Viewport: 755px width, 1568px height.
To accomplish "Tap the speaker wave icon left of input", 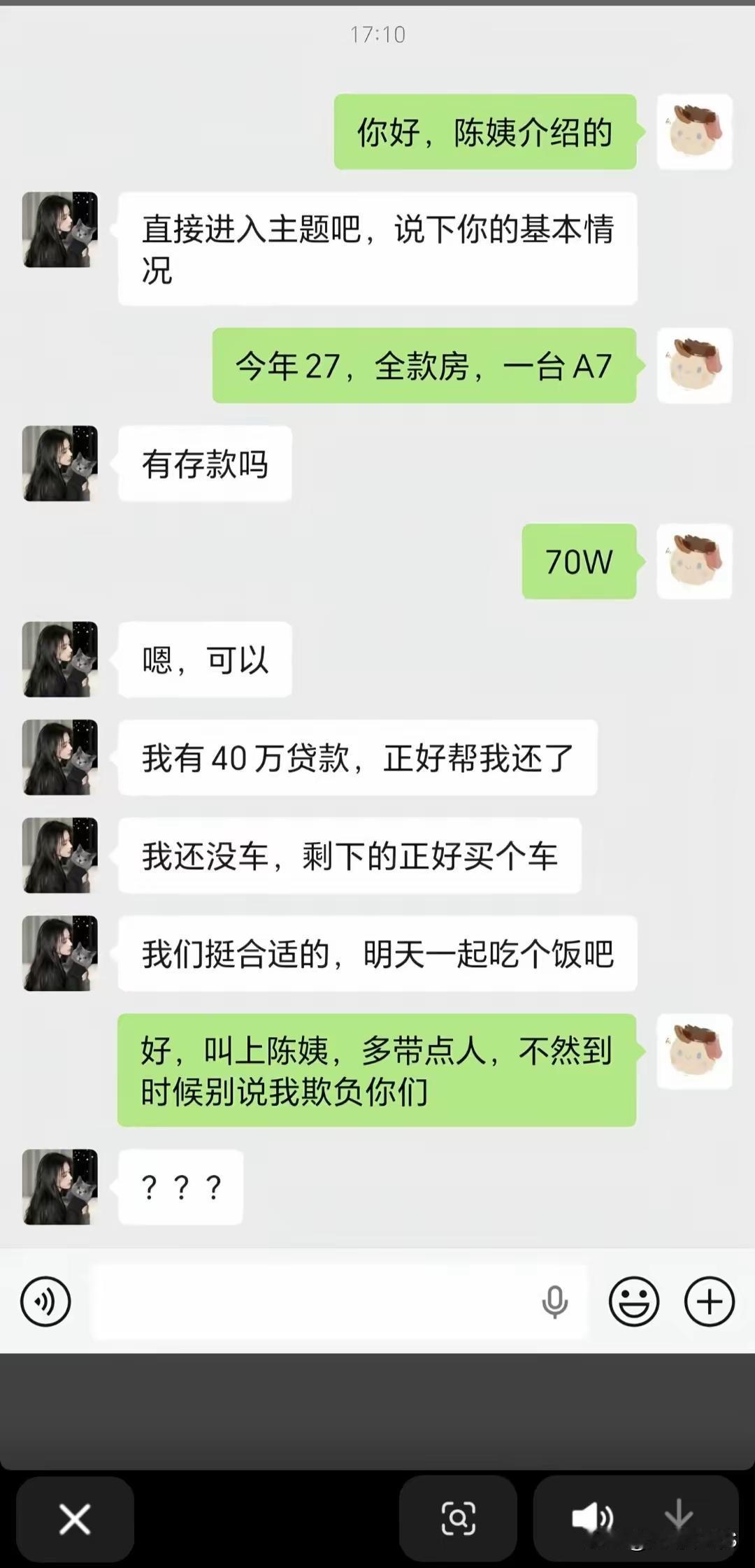I will click(x=46, y=1301).
